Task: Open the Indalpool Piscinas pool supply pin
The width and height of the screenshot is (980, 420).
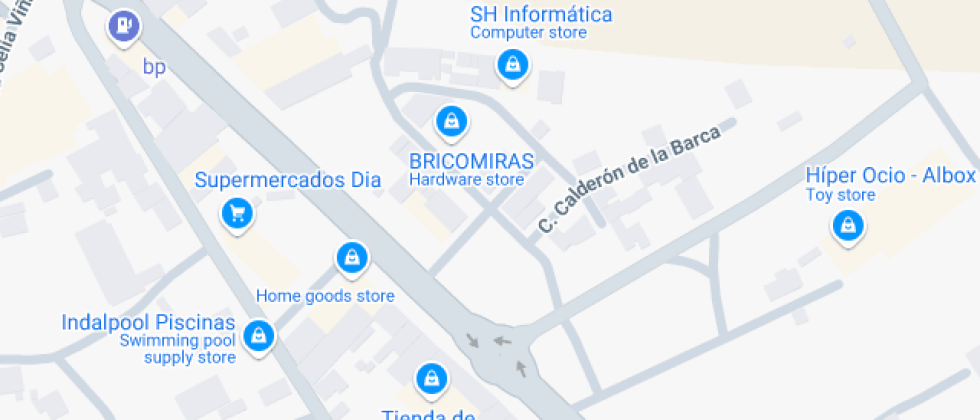Action: coord(258,337)
